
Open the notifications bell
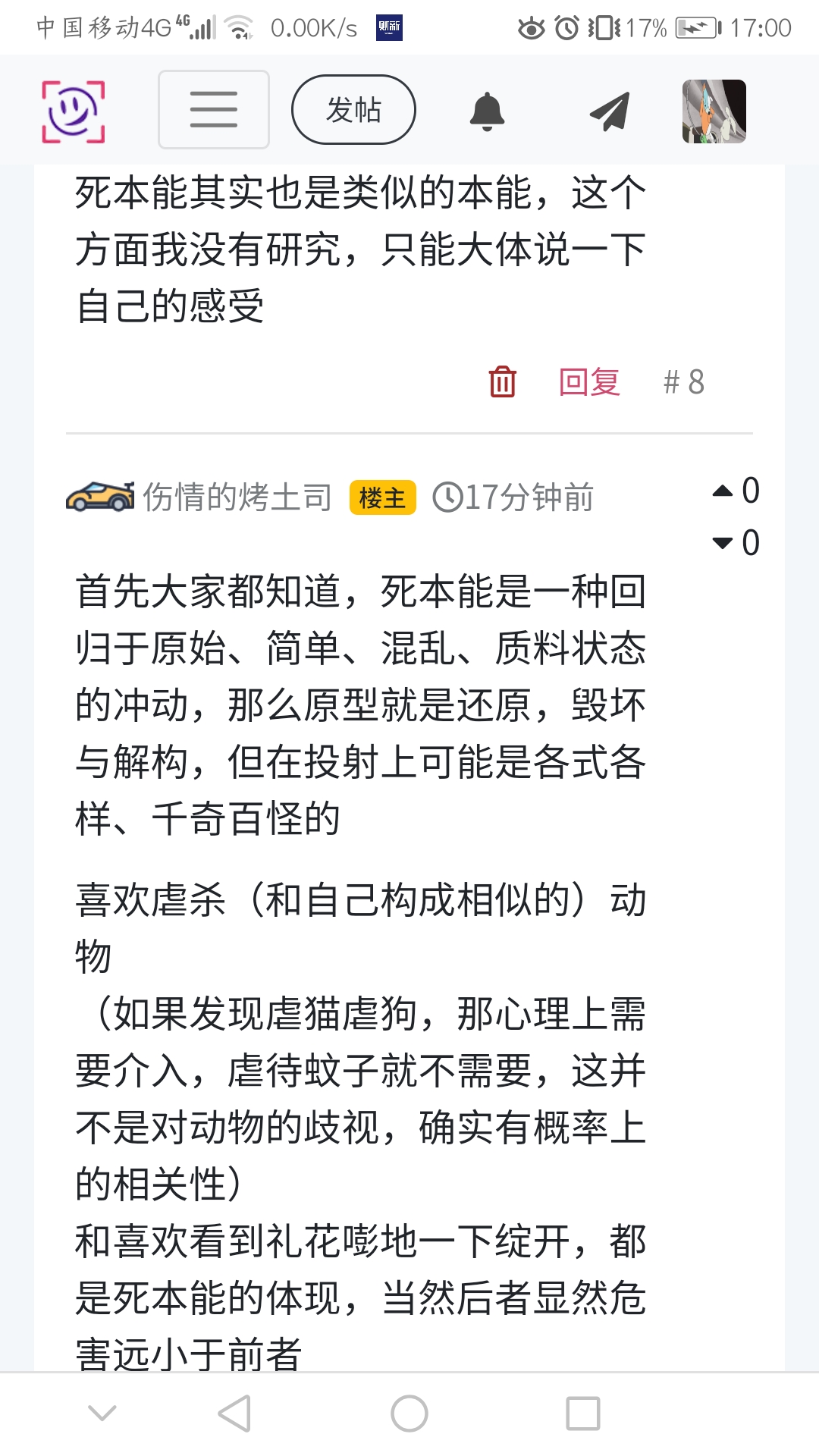coord(487,111)
